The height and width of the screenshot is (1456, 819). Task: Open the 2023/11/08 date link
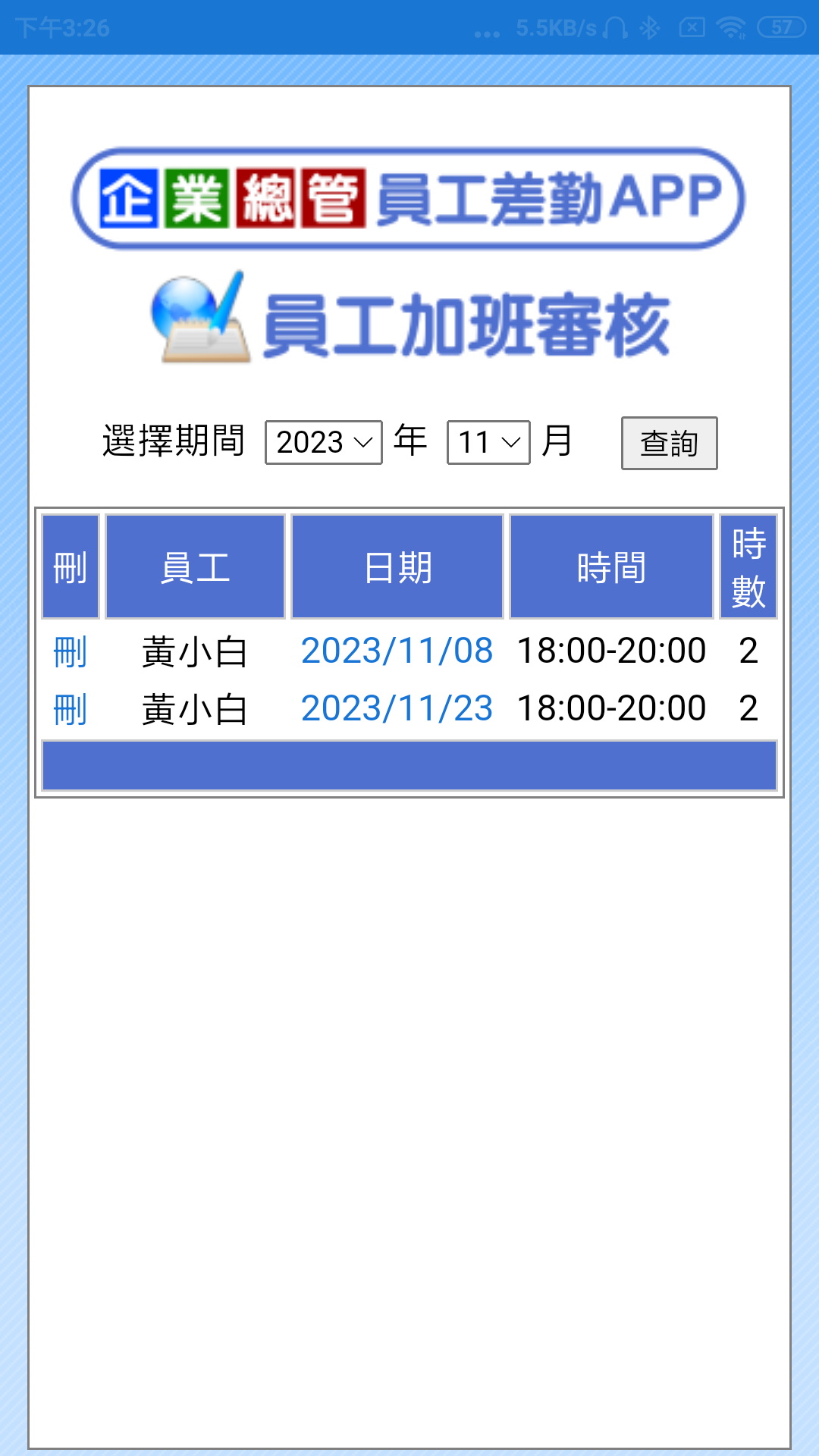[397, 651]
